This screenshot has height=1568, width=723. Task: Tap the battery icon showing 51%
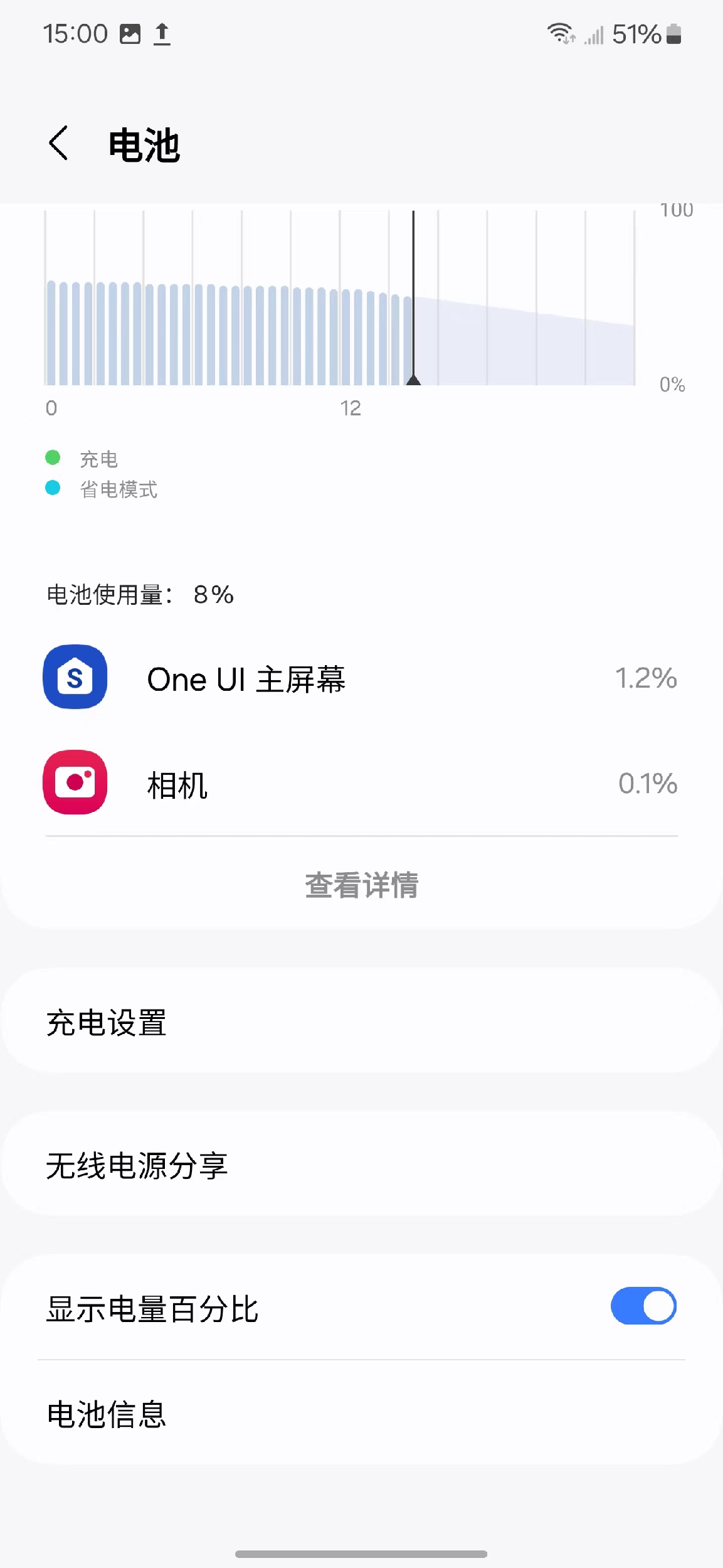[x=675, y=35]
